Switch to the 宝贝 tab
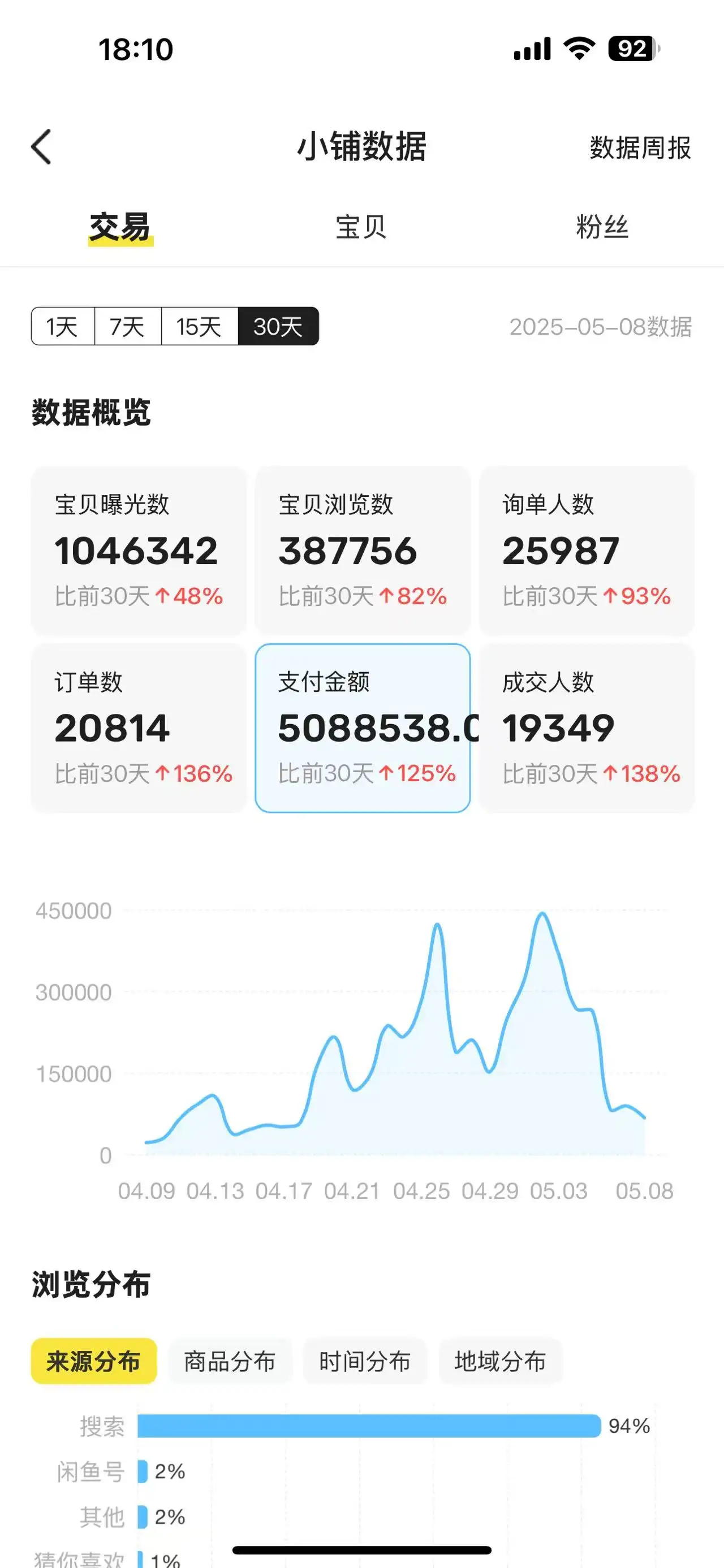The width and height of the screenshot is (724, 1568). pyautogui.click(x=361, y=227)
